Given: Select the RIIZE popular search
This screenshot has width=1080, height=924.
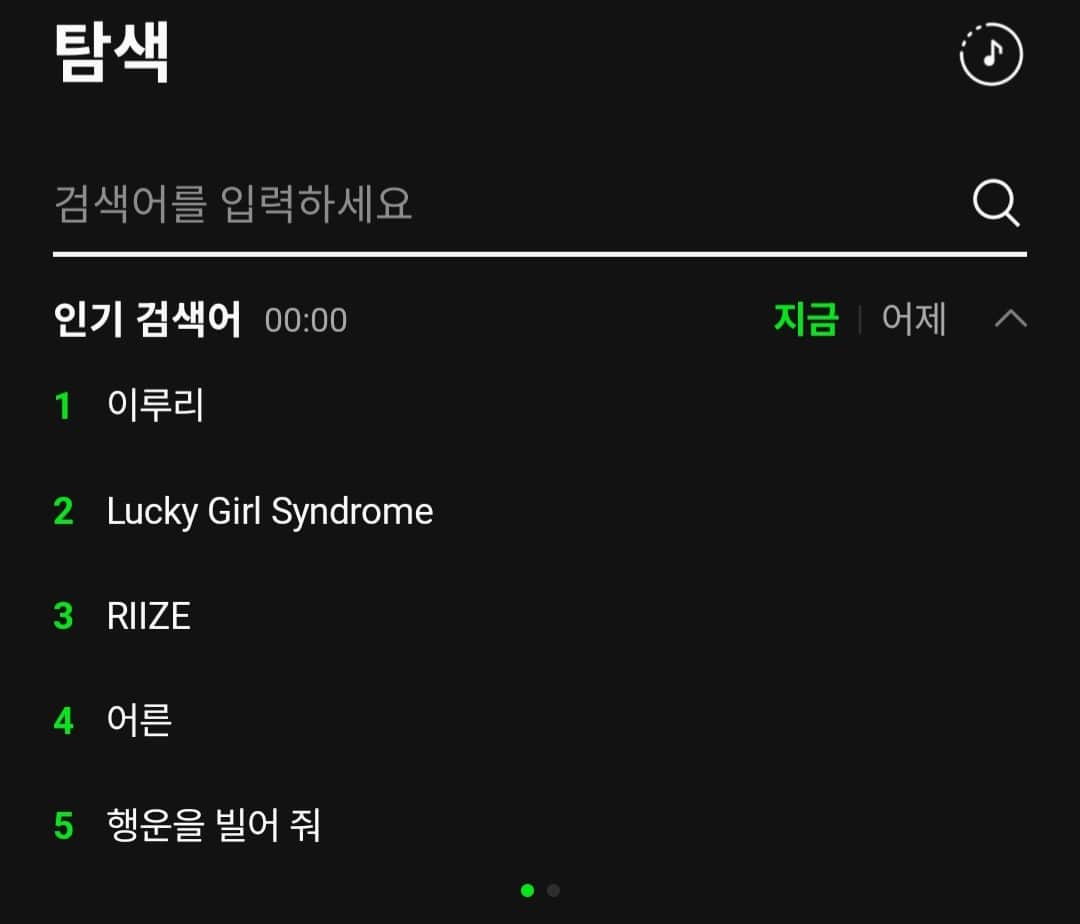Looking at the screenshot, I should click(149, 616).
